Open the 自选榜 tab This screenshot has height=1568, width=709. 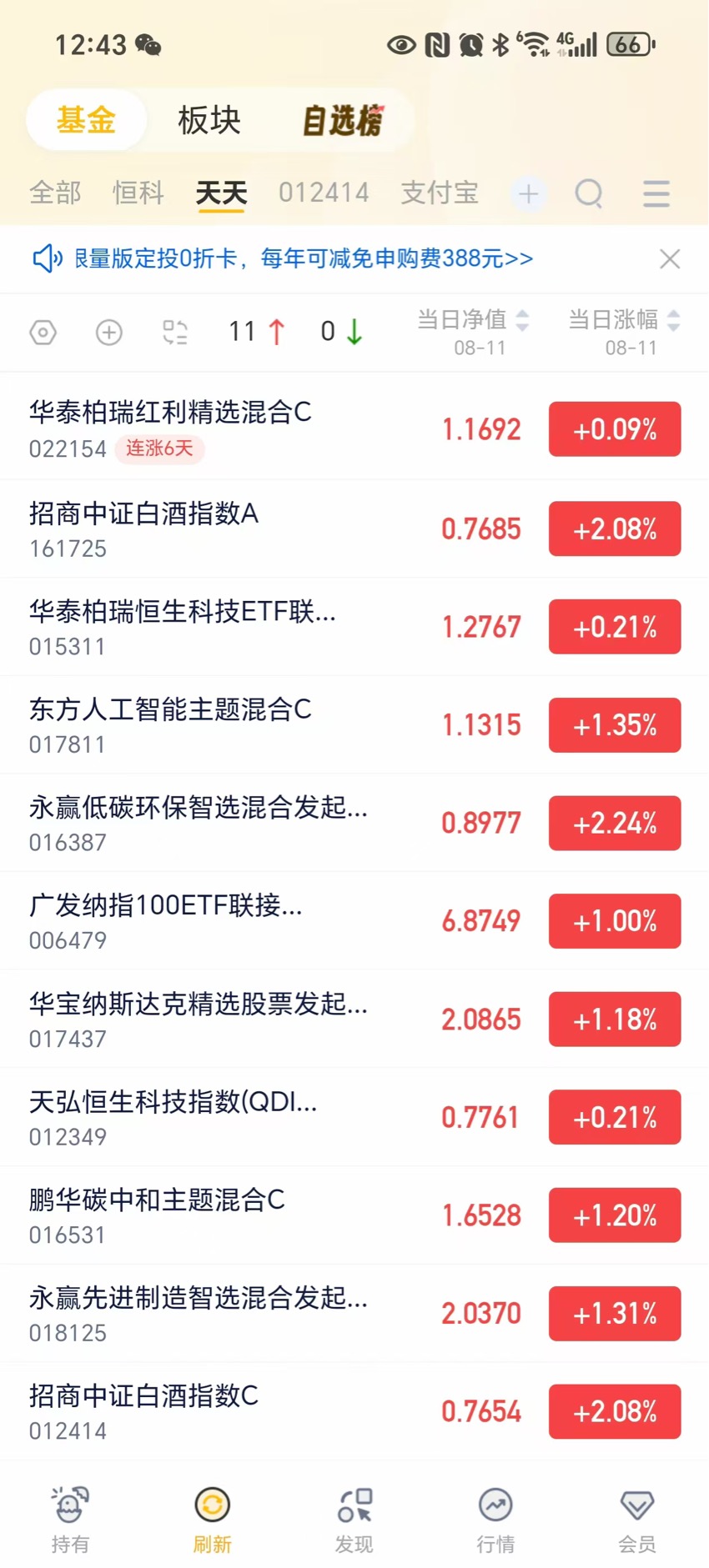342,120
